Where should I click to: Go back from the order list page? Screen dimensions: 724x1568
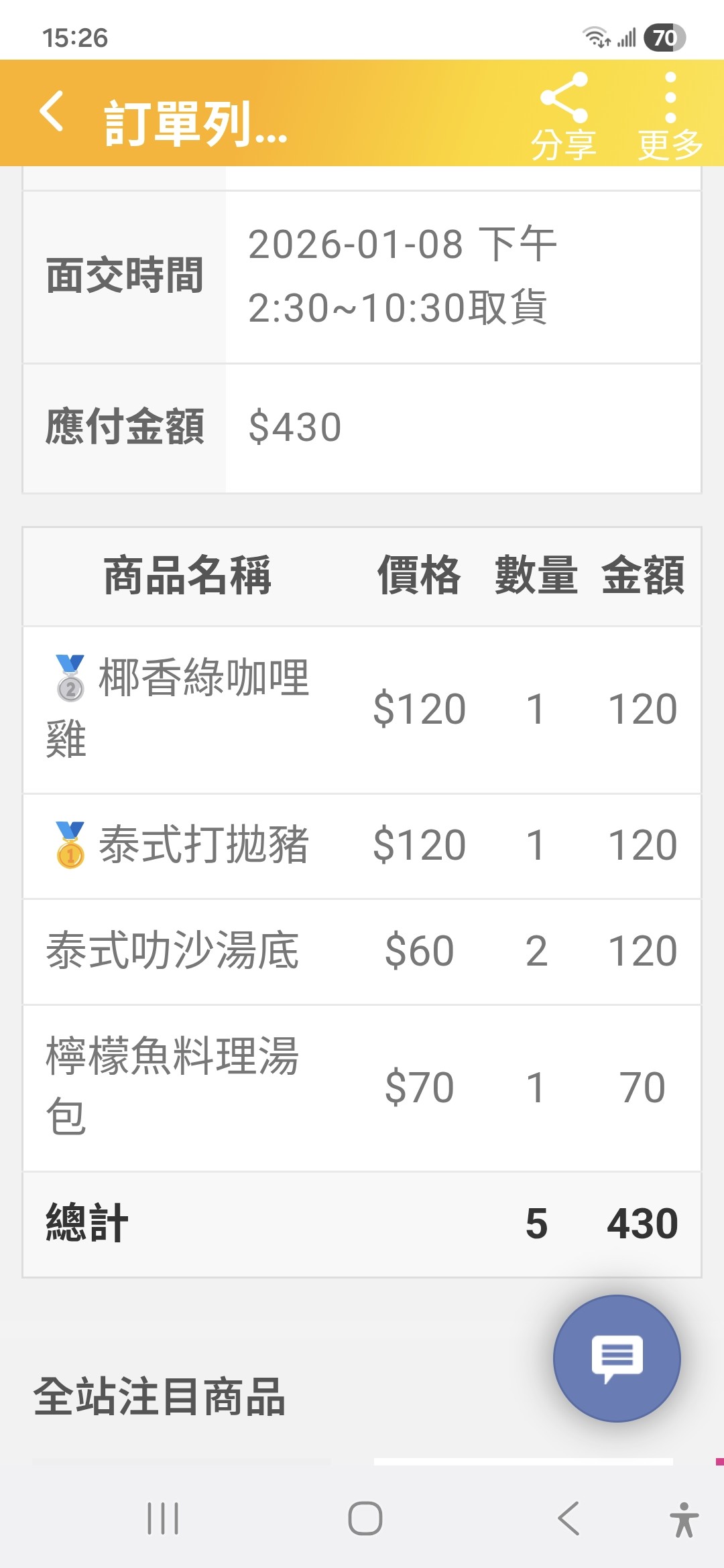pos(52,111)
